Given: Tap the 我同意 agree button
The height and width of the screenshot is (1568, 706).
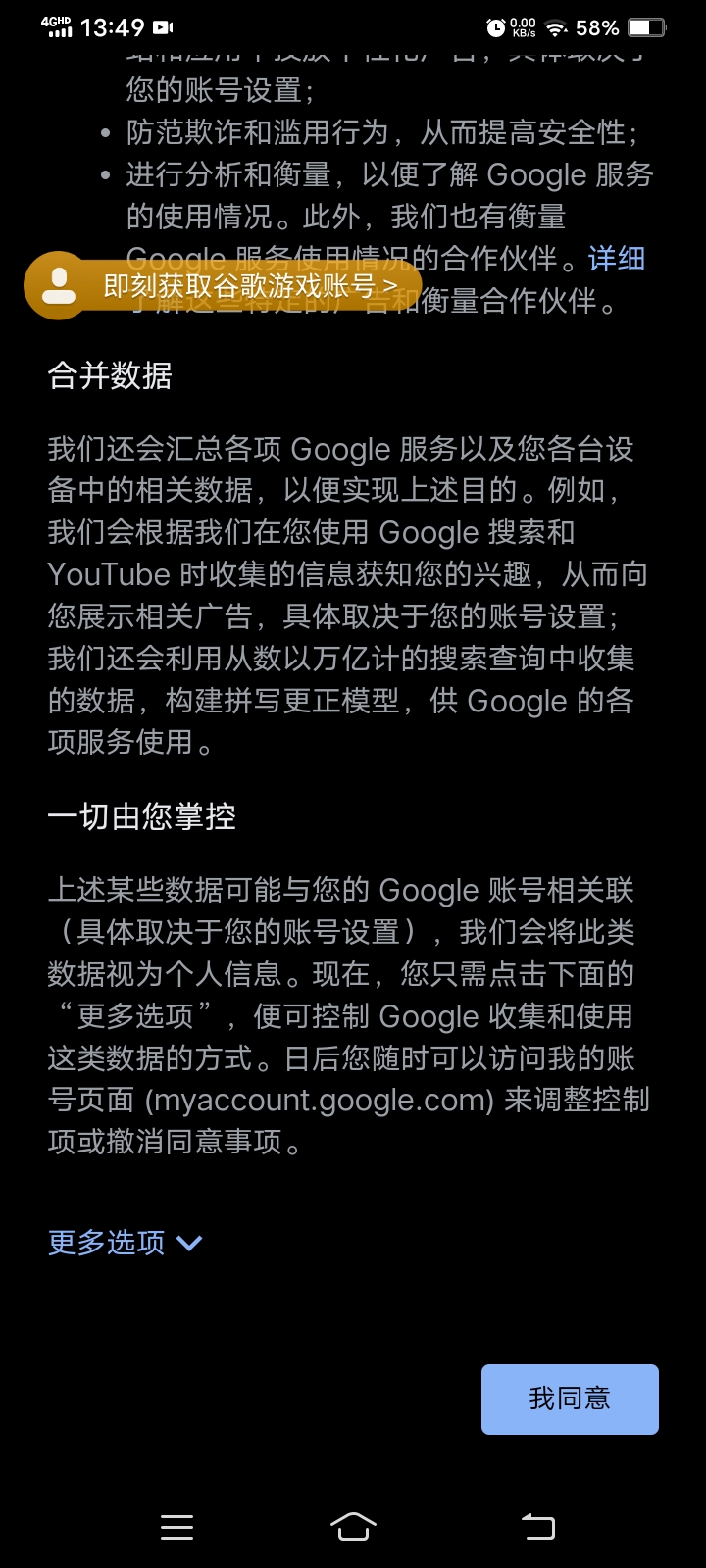Looking at the screenshot, I should tap(569, 1398).
